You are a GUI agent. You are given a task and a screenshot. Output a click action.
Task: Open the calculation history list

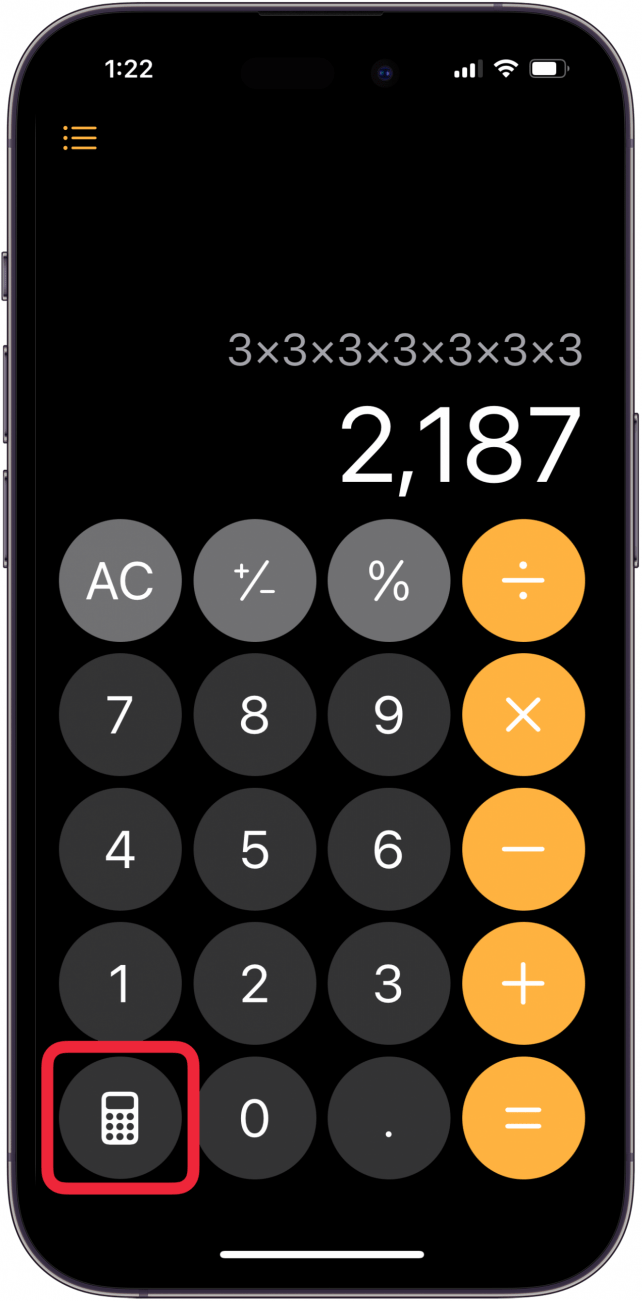pos(80,138)
